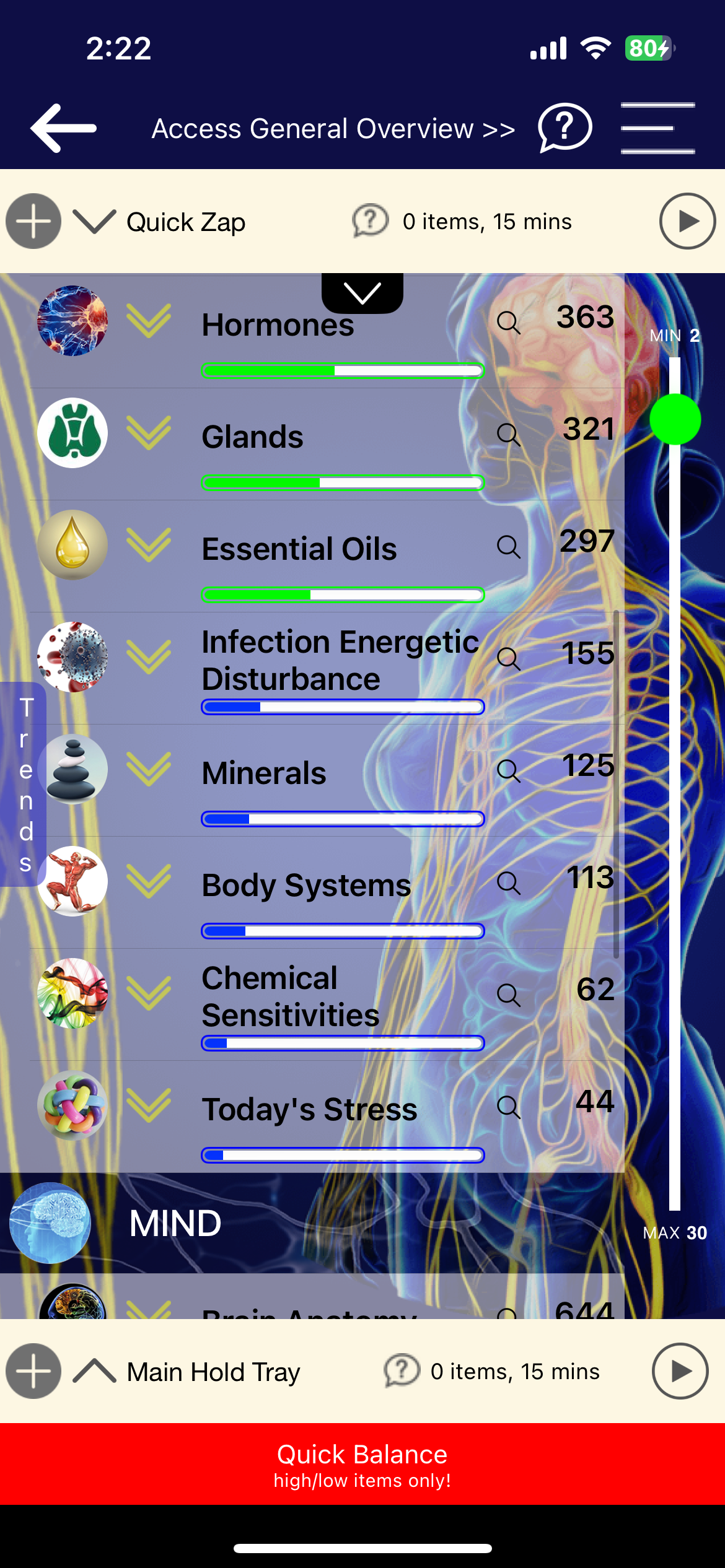The image size is (725, 1568).
Task: Open Access General Overview link
Action: coord(333,129)
